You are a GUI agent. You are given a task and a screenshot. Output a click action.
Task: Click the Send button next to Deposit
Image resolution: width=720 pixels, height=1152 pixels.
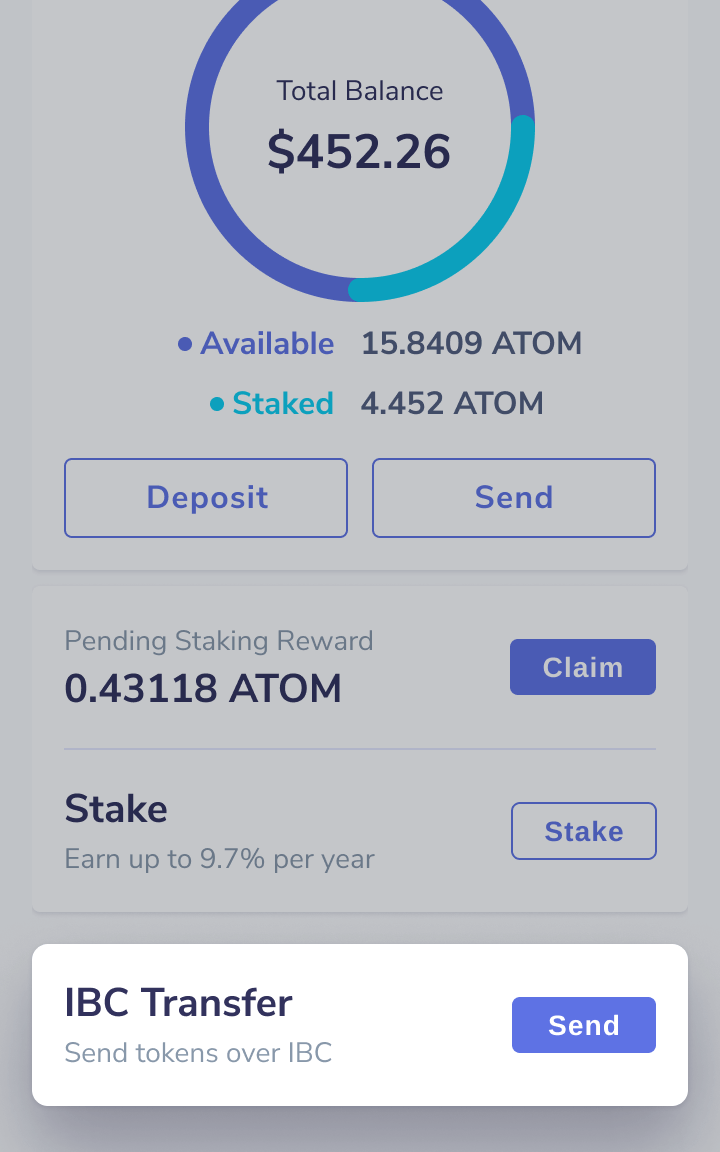[513, 497]
